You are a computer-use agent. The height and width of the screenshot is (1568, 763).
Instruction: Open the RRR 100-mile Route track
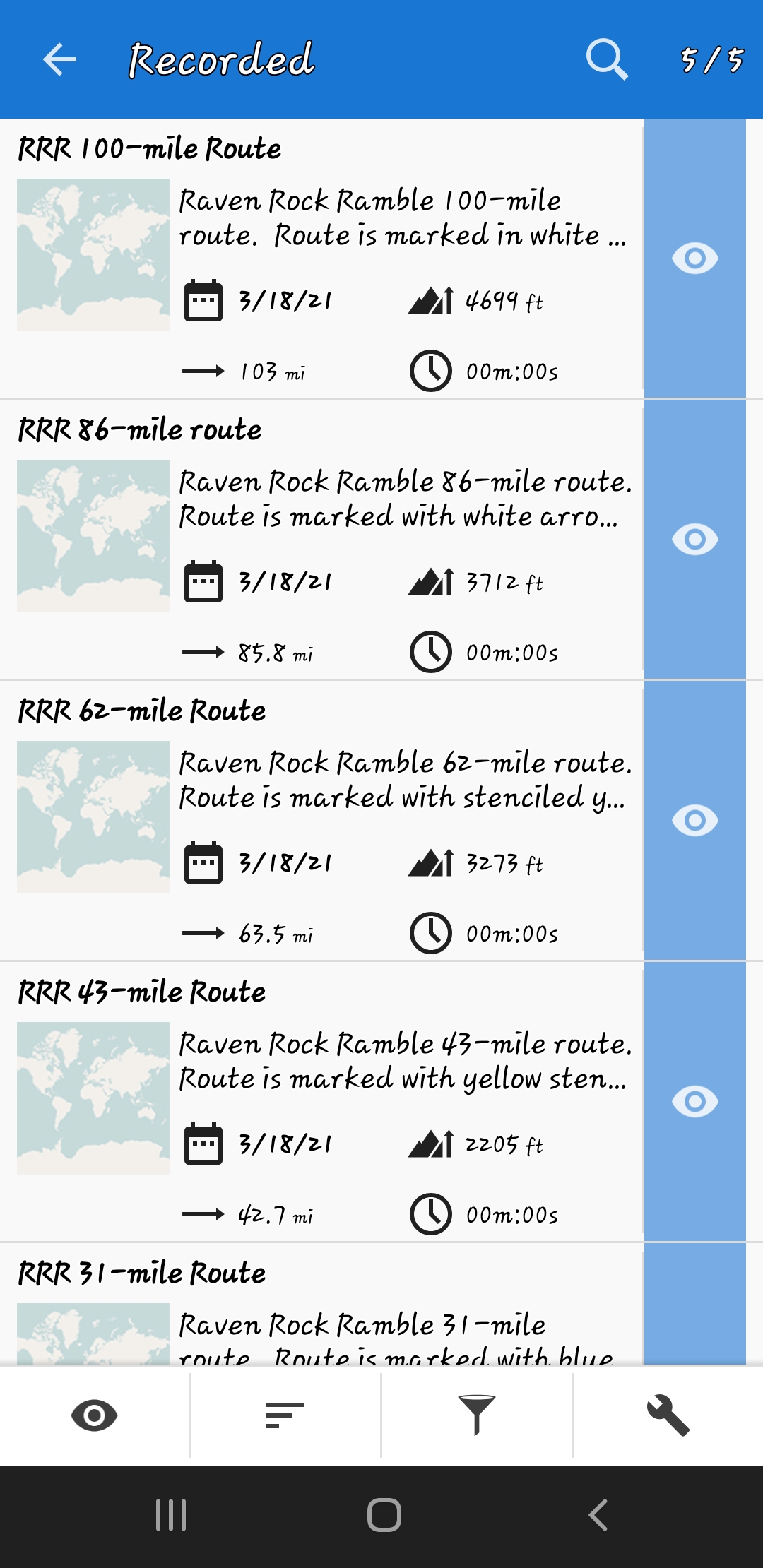(x=321, y=258)
